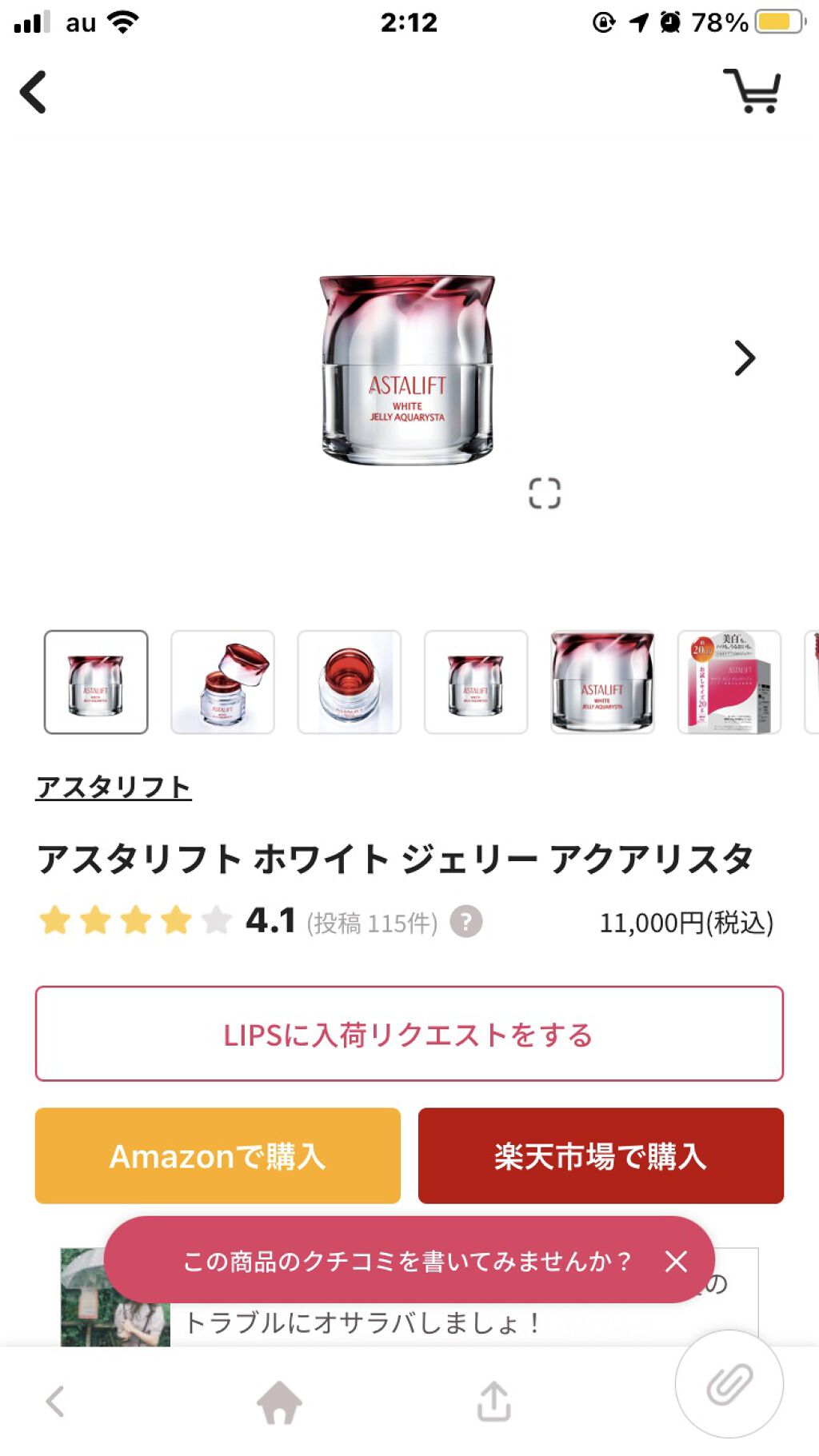Tap LIPSに入荷リクエストをする request button

click(409, 1034)
